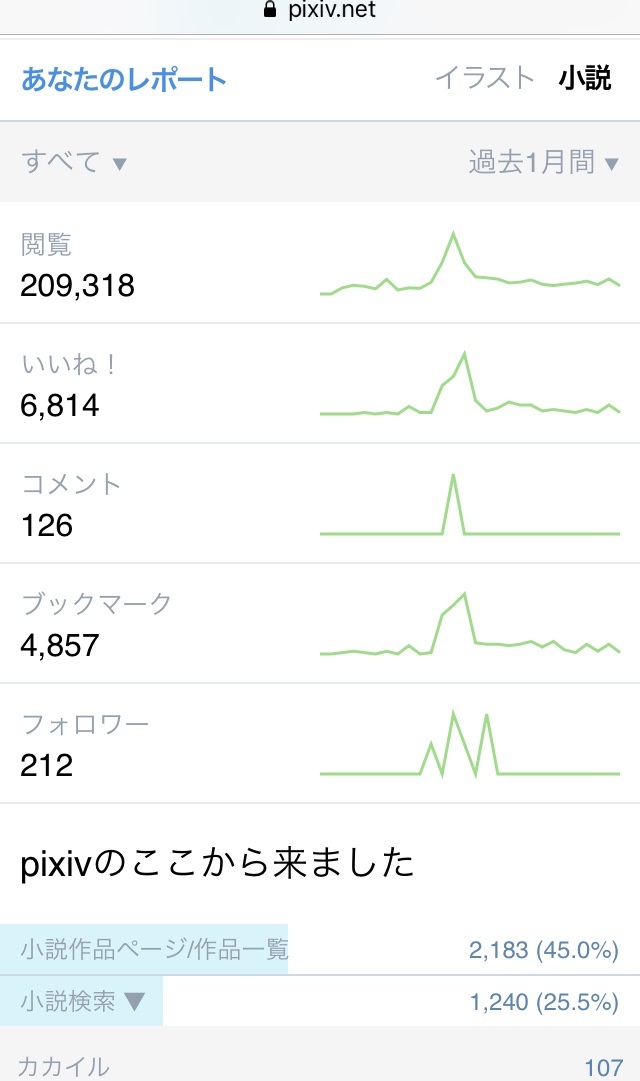
Task: Open the すべて filter dropdown
Action: (x=74, y=162)
